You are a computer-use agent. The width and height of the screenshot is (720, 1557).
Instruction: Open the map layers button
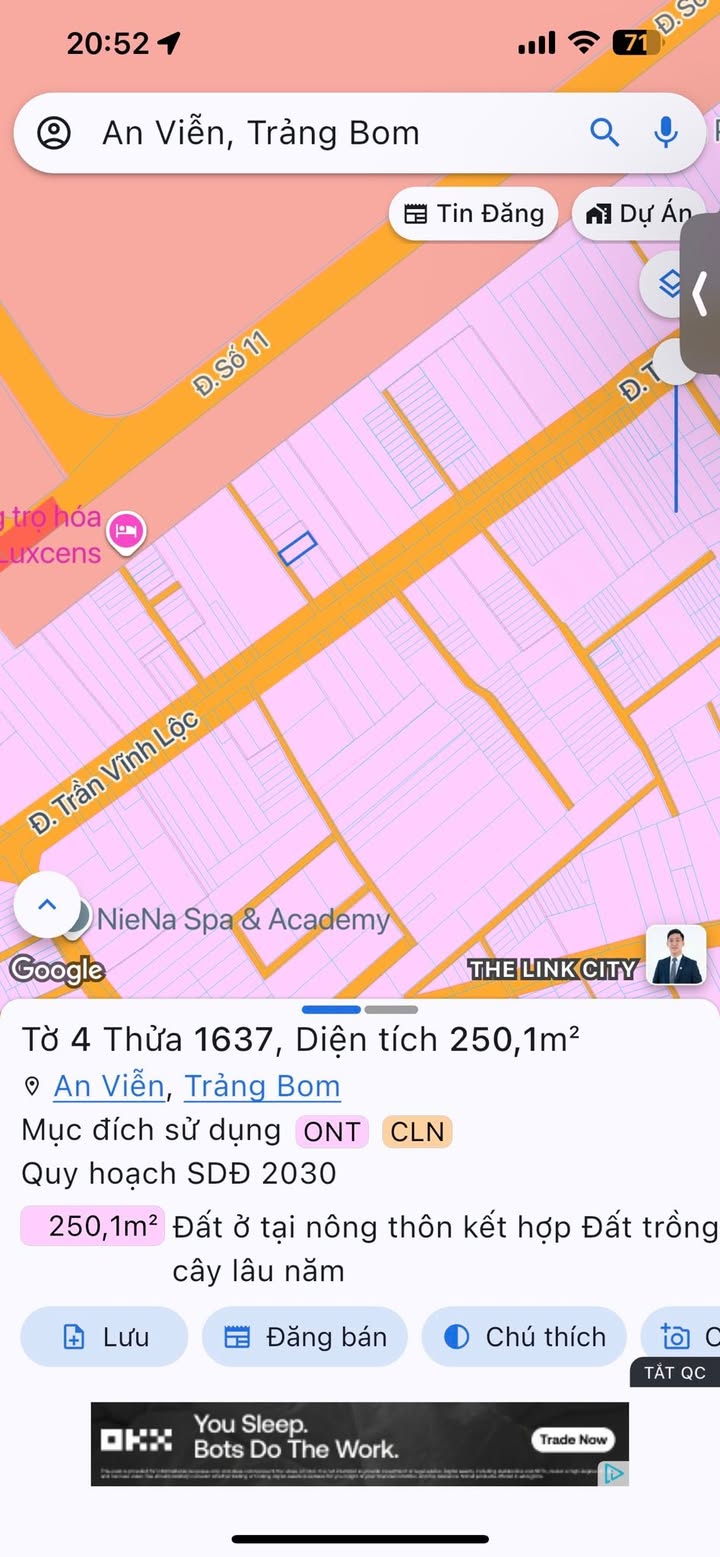click(x=672, y=285)
